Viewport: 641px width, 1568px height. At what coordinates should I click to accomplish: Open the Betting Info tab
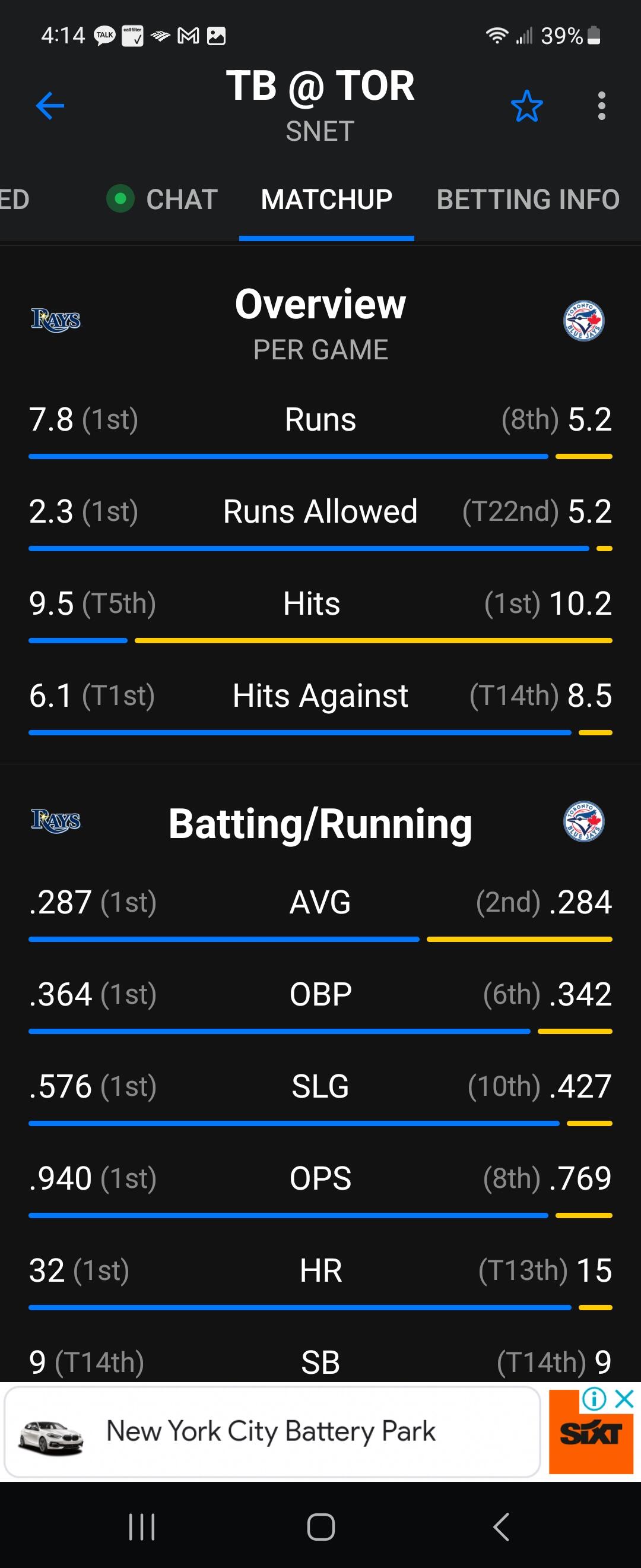pos(527,200)
